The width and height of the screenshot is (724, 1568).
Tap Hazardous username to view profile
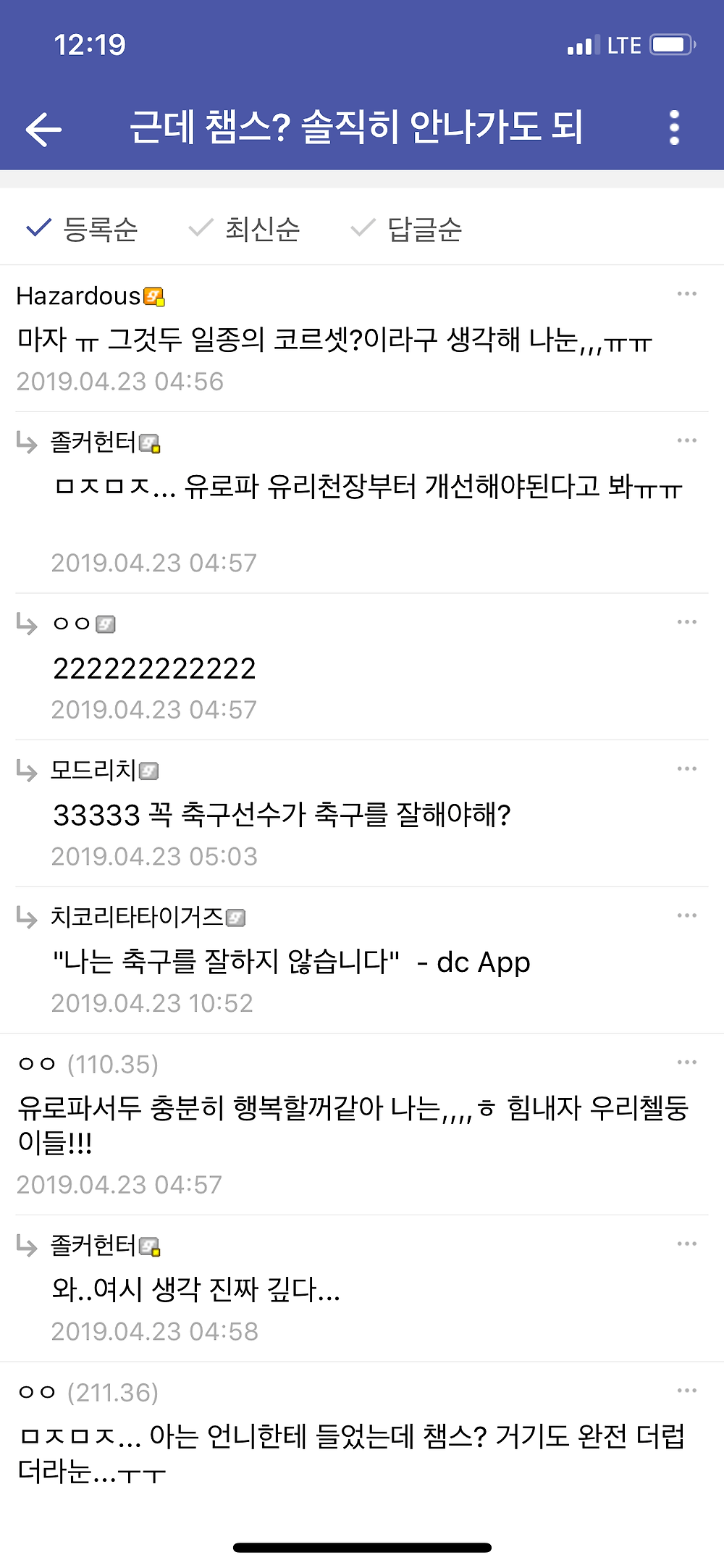tap(79, 296)
